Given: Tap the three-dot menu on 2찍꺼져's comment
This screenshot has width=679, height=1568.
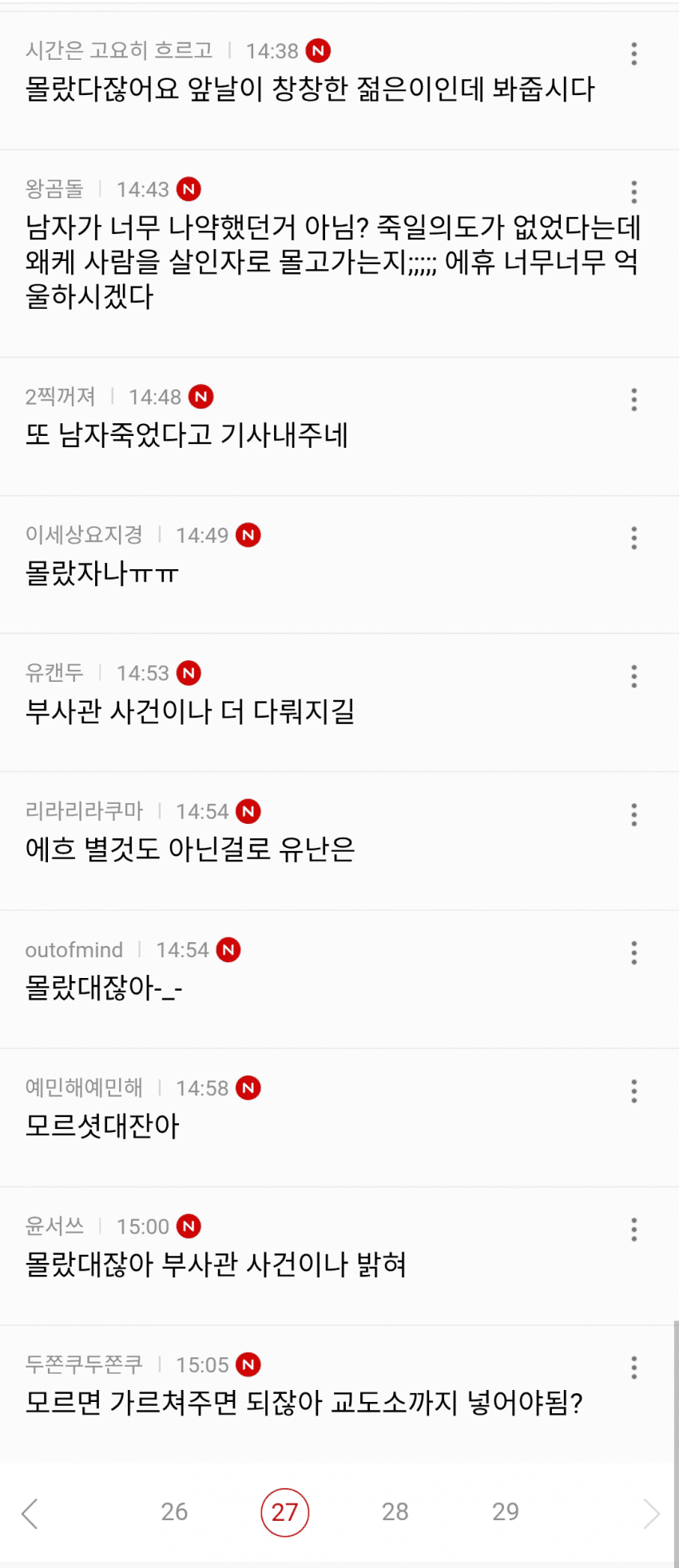Looking at the screenshot, I should click(x=634, y=399).
